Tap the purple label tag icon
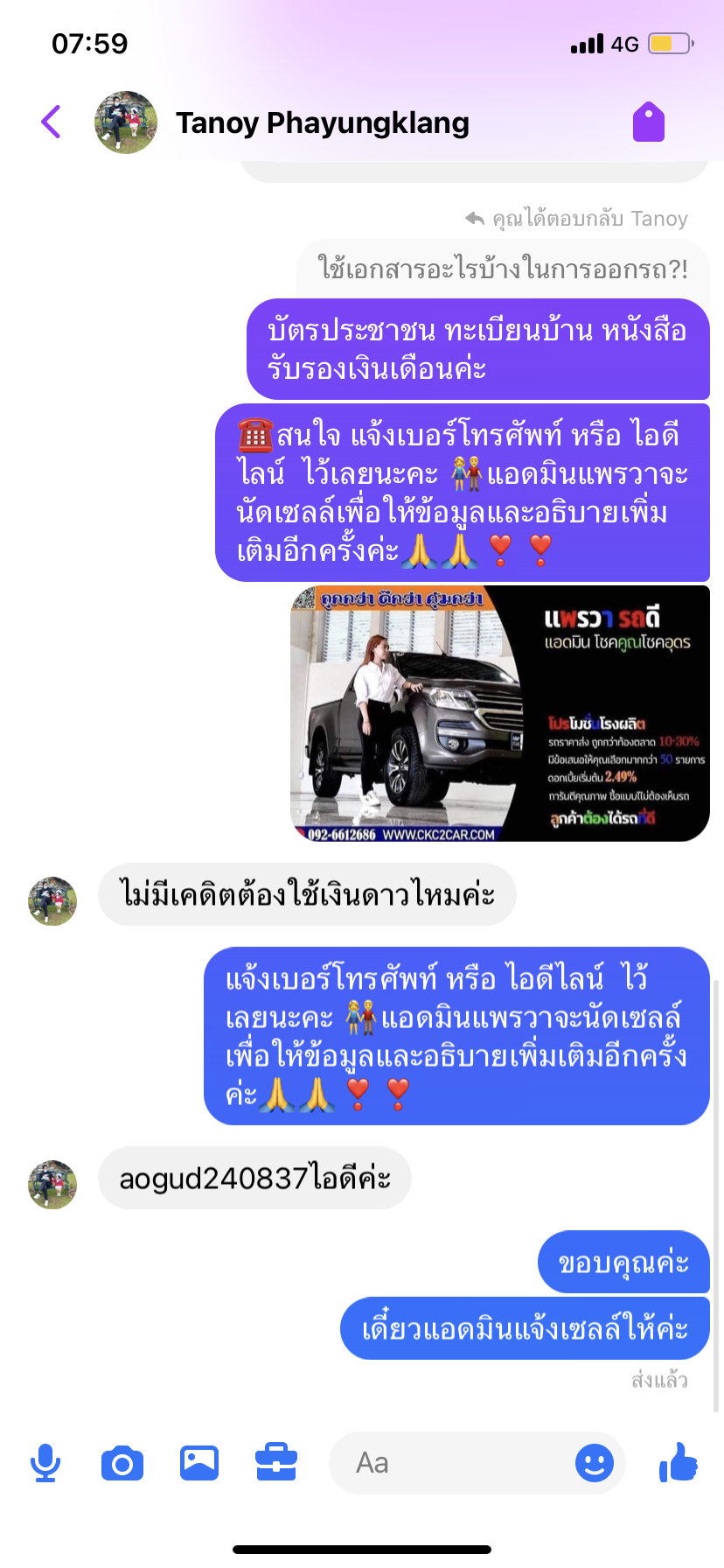The image size is (724, 1568). (x=649, y=122)
